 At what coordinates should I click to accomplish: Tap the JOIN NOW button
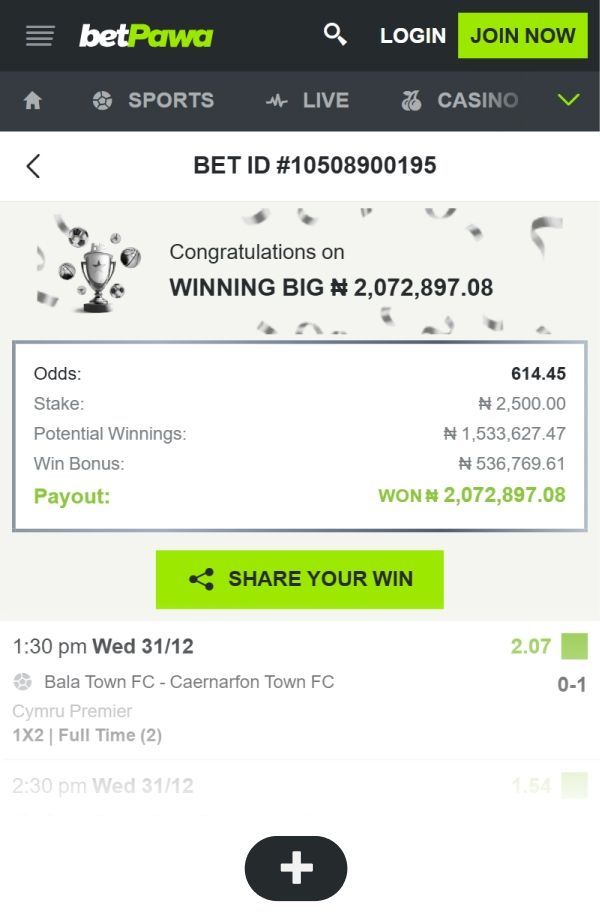[x=522, y=36]
